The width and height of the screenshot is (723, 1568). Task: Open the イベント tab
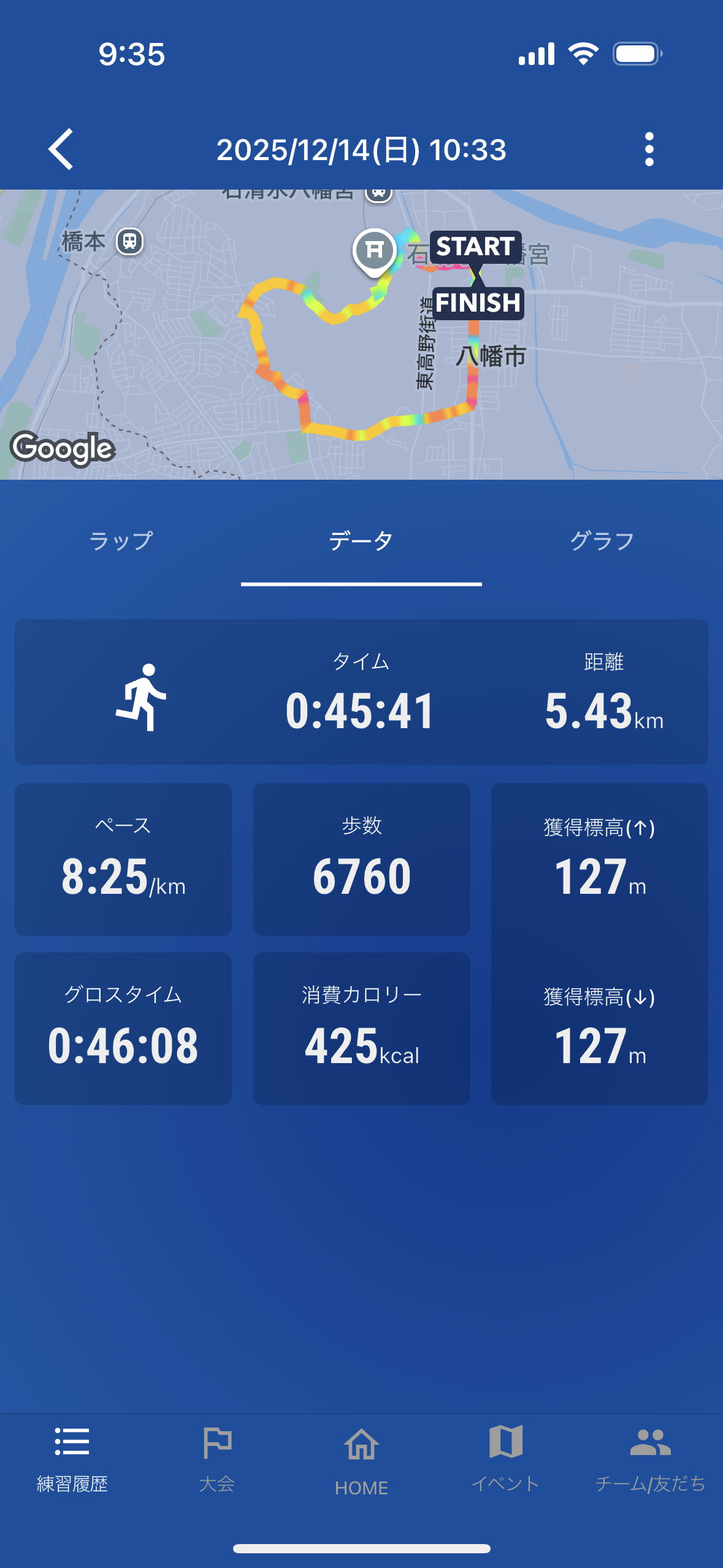(505, 1459)
